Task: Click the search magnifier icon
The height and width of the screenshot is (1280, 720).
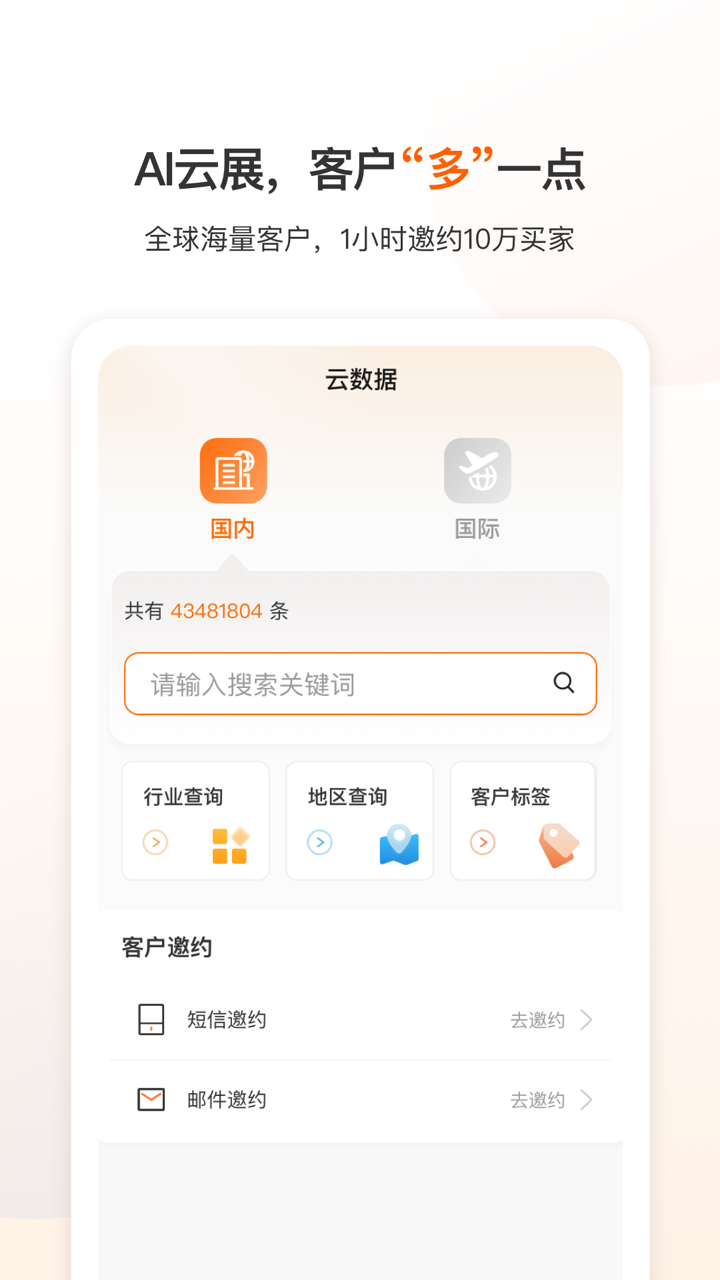Action: tap(563, 683)
